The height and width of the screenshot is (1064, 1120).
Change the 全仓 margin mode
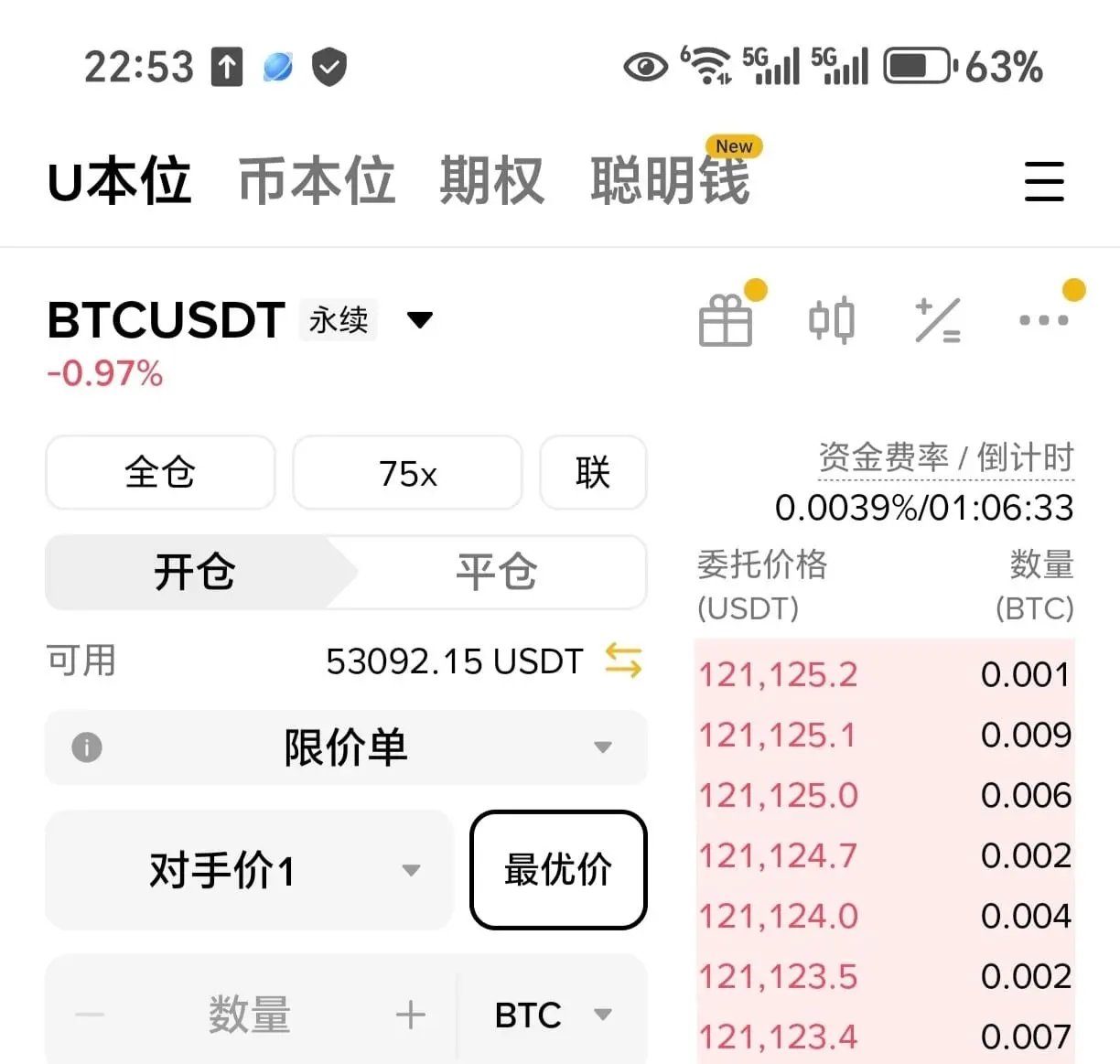(160, 473)
